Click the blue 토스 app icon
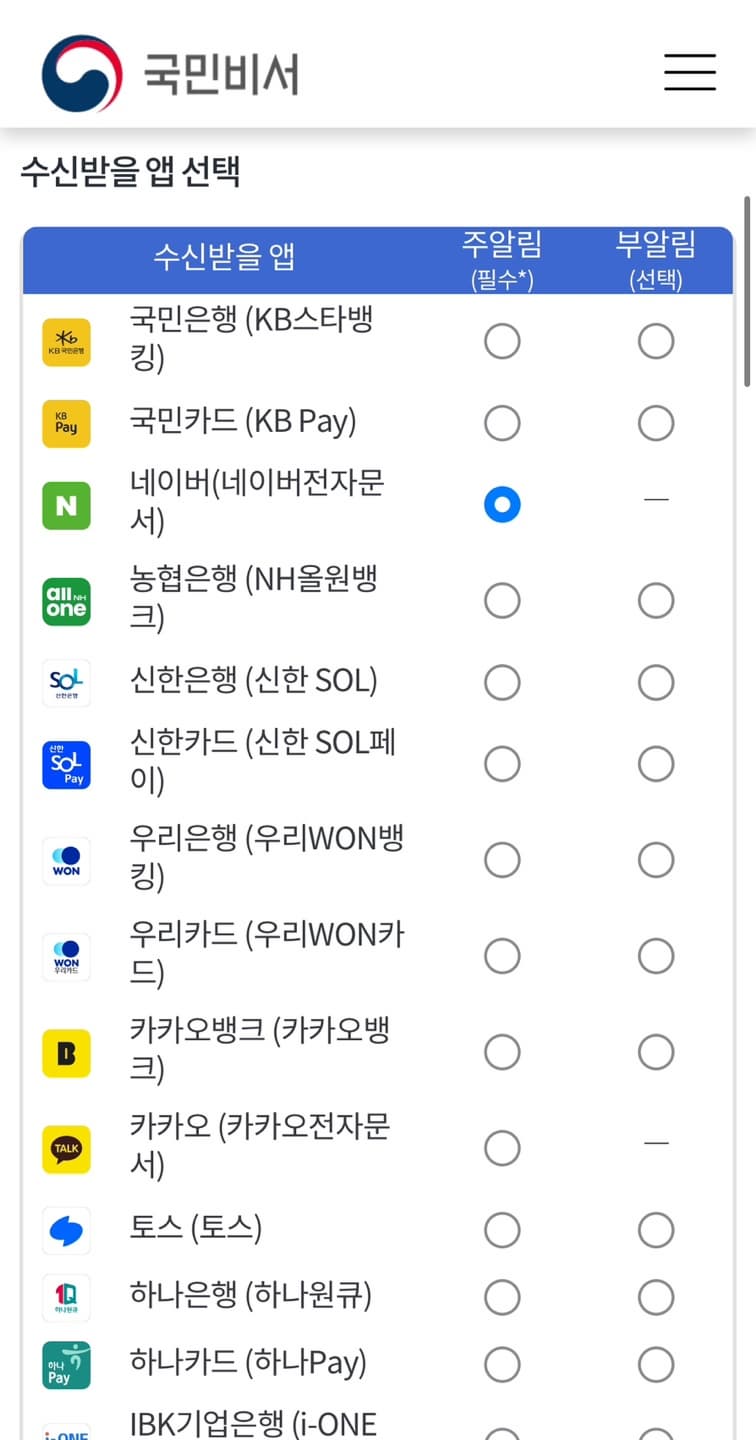The image size is (756, 1440). [65, 1231]
